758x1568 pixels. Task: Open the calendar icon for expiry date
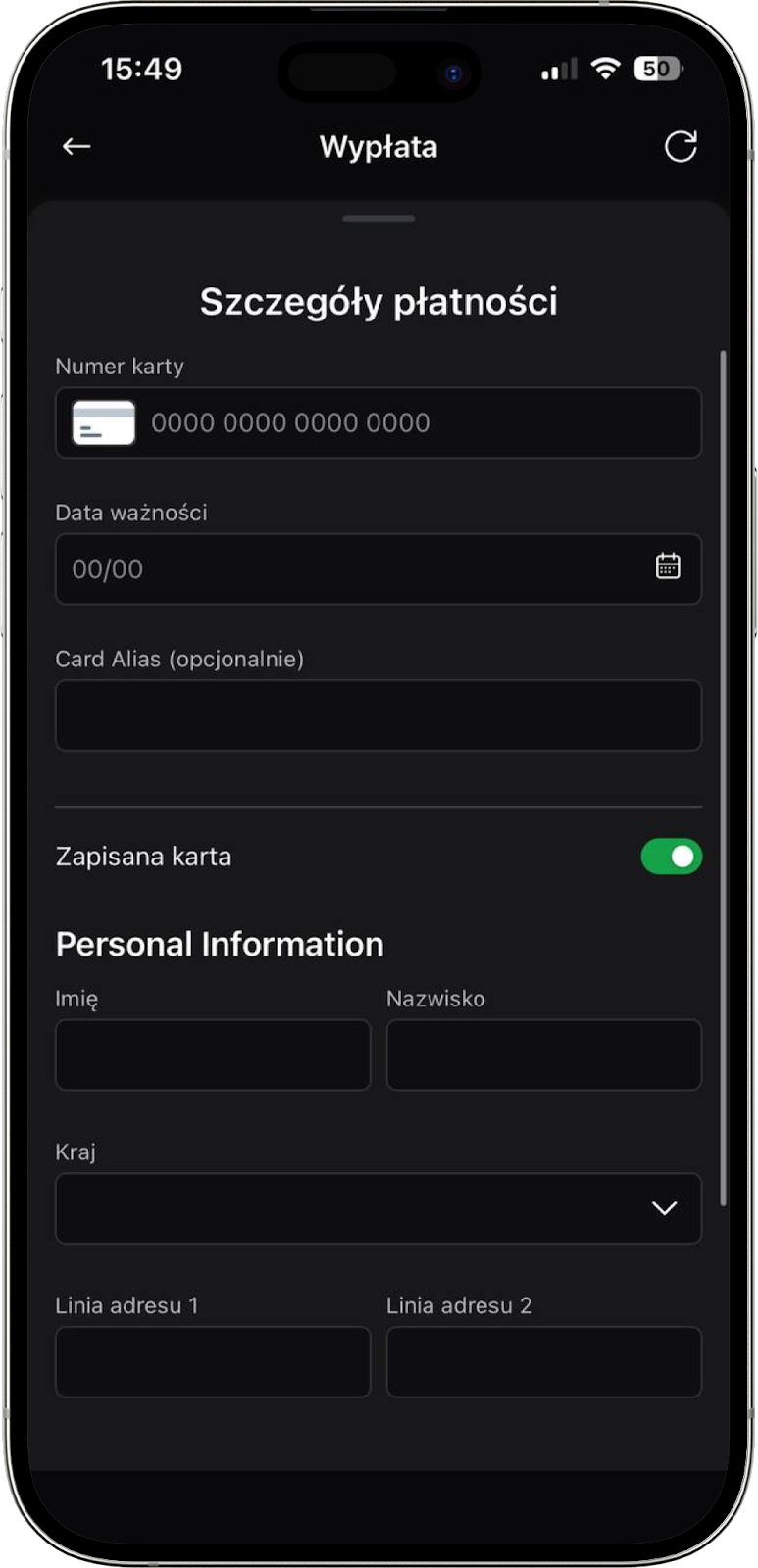(668, 566)
